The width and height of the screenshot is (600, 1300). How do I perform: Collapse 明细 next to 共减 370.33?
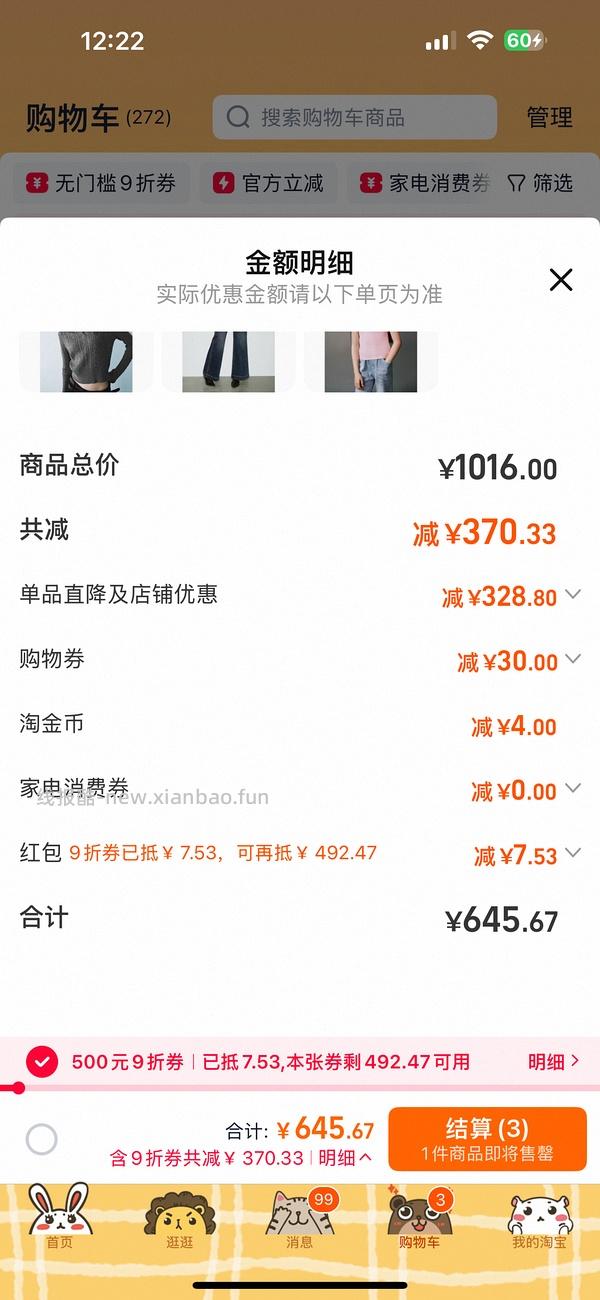point(346,1158)
